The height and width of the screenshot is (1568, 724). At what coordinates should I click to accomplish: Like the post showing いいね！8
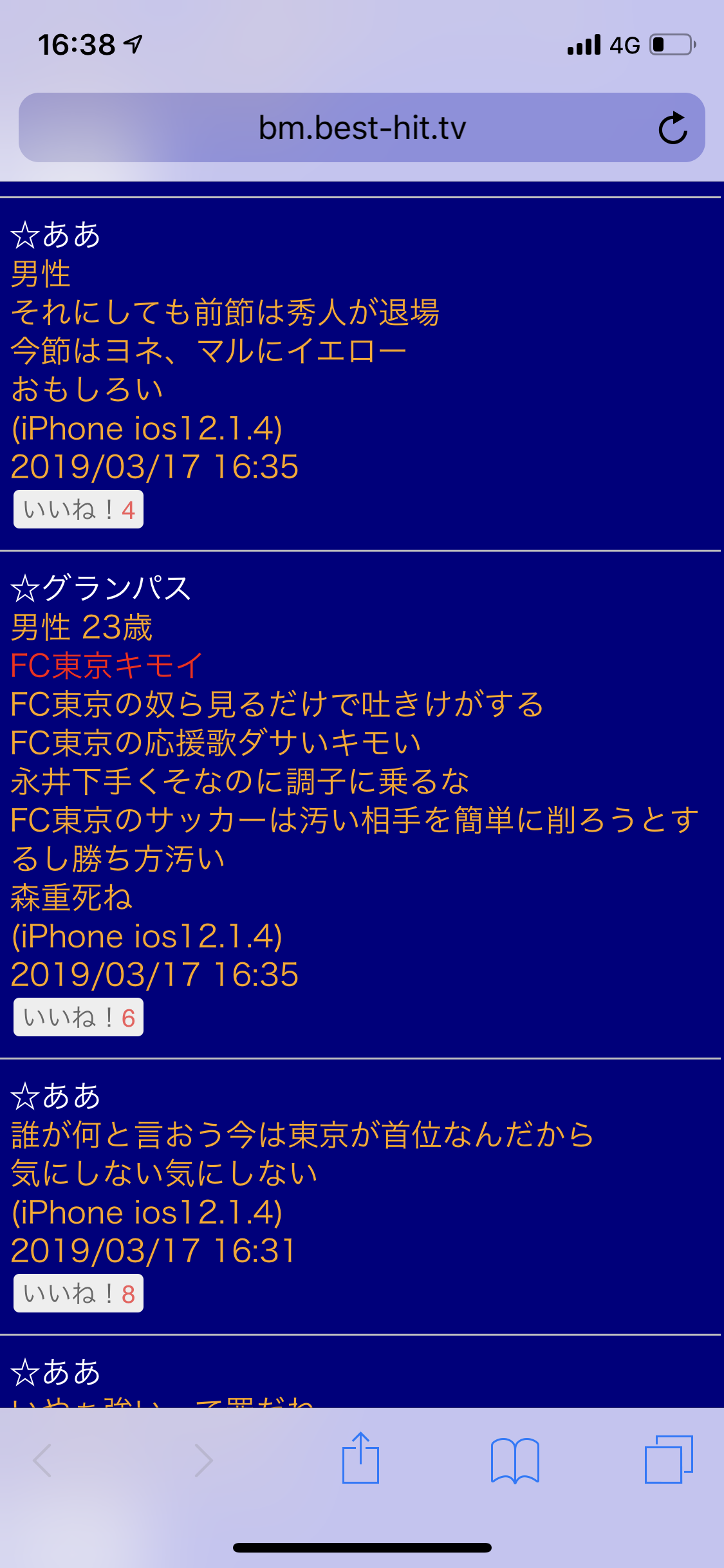[79, 1294]
